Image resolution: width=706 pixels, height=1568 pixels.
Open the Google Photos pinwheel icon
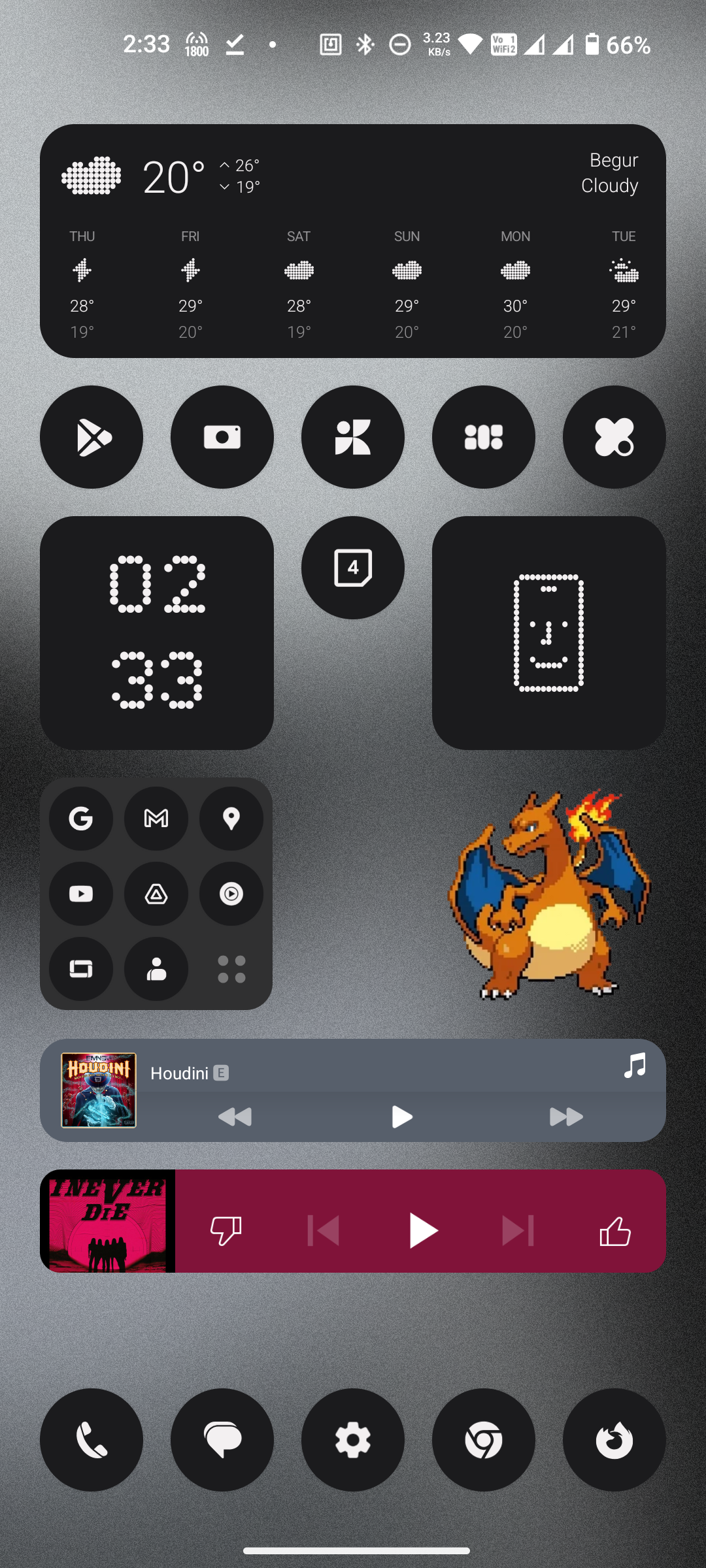(x=353, y=437)
